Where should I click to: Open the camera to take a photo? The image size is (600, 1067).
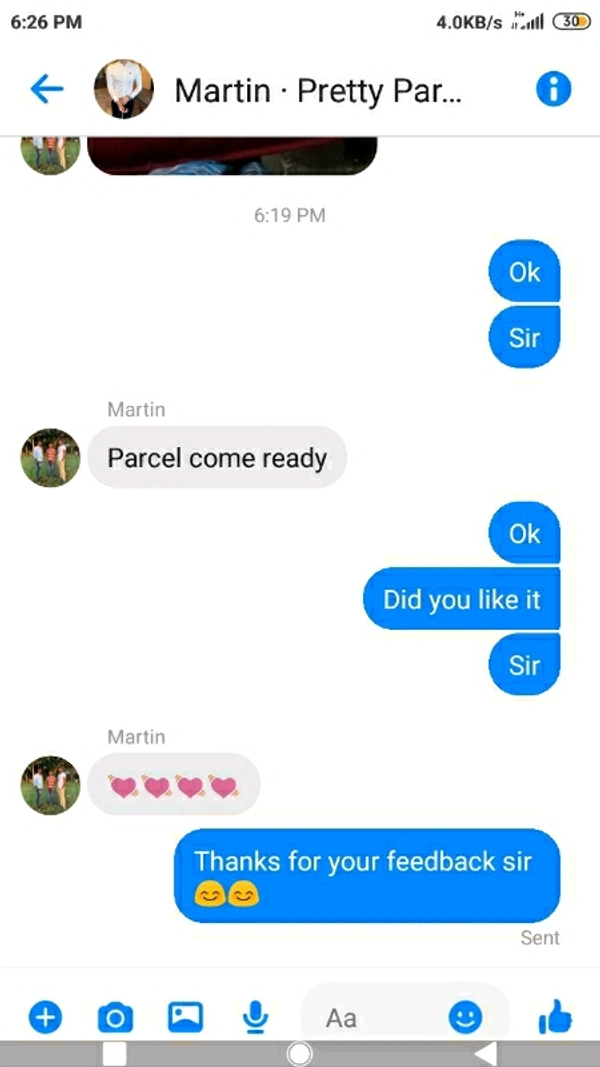(114, 1018)
